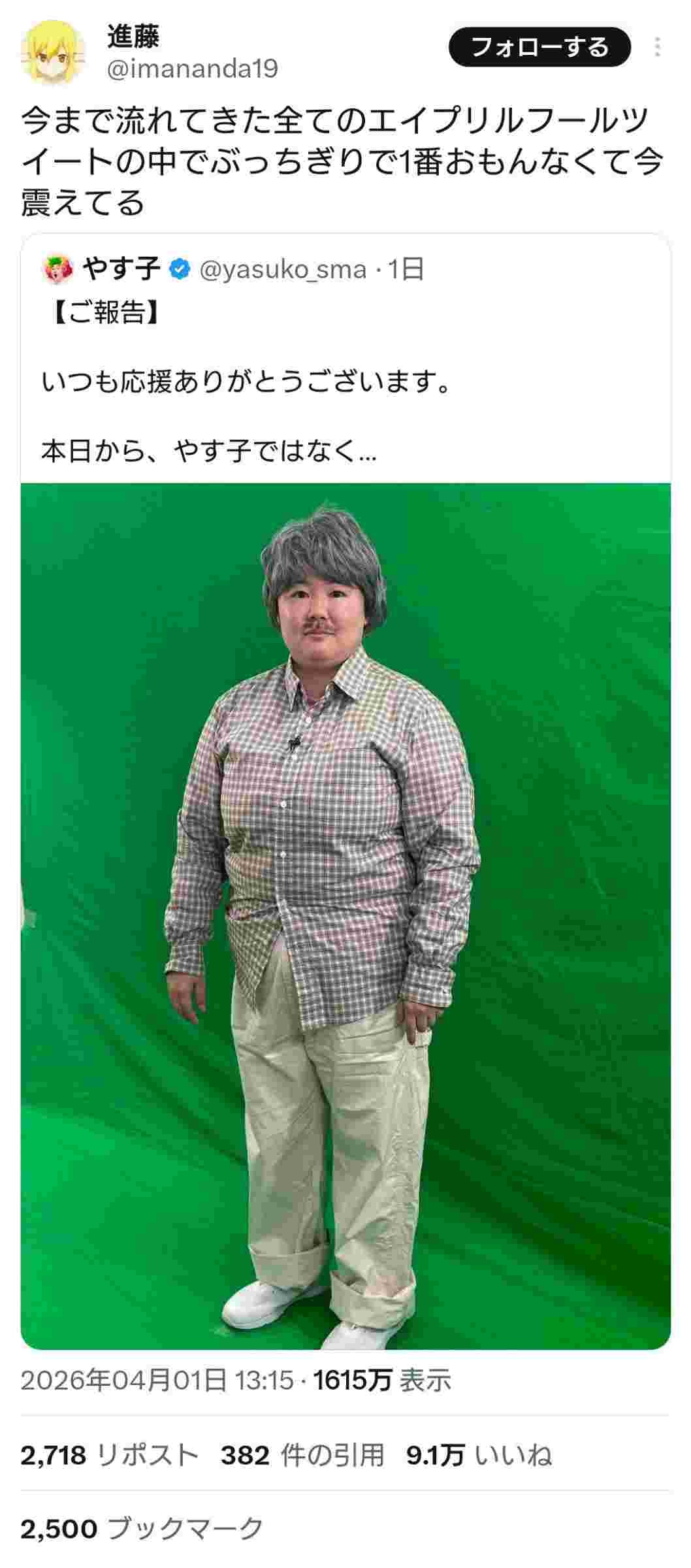Open 進藤's profile avatar
This screenshot has width=691, height=1568.
pos(54,54)
